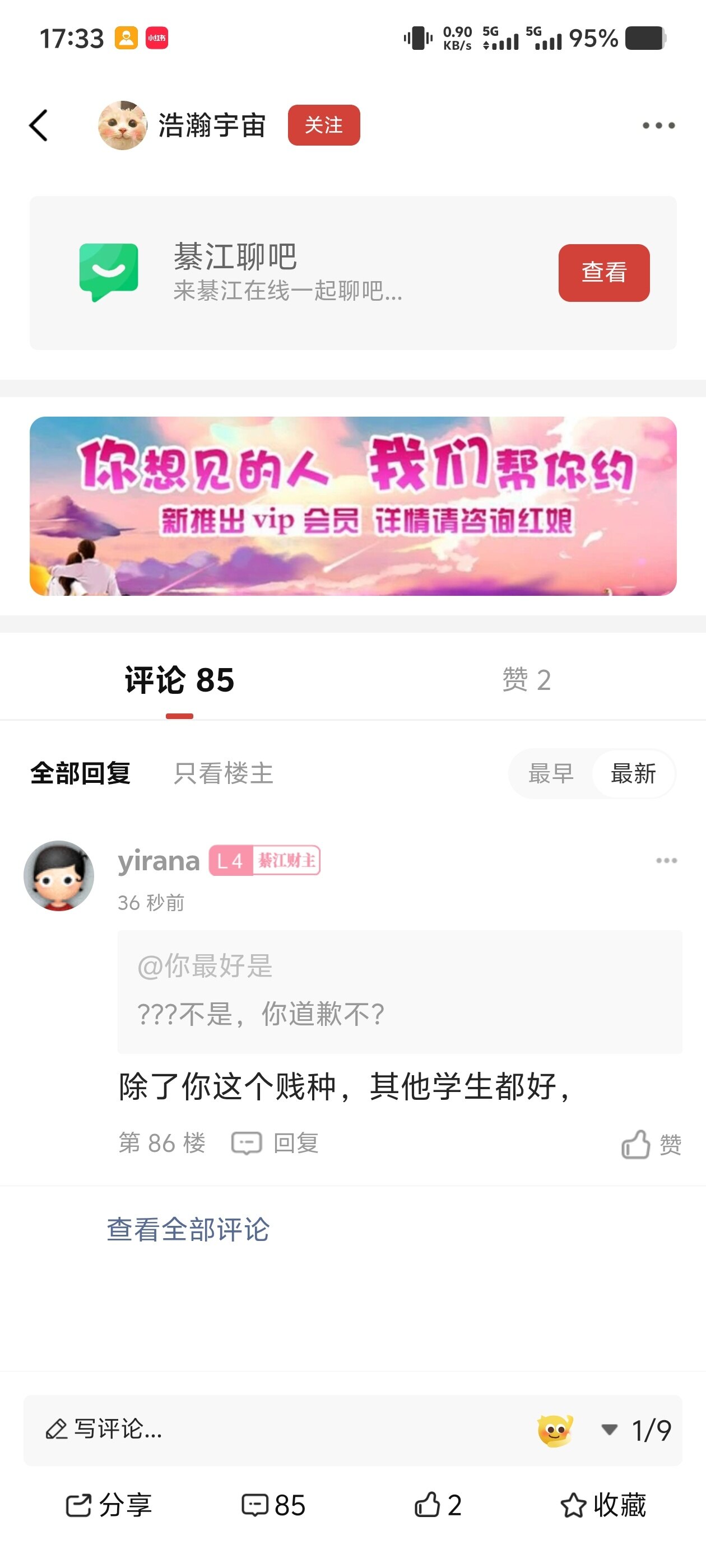Sort comments by 最新
The width and height of the screenshot is (706, 1568).
point(633,774)
